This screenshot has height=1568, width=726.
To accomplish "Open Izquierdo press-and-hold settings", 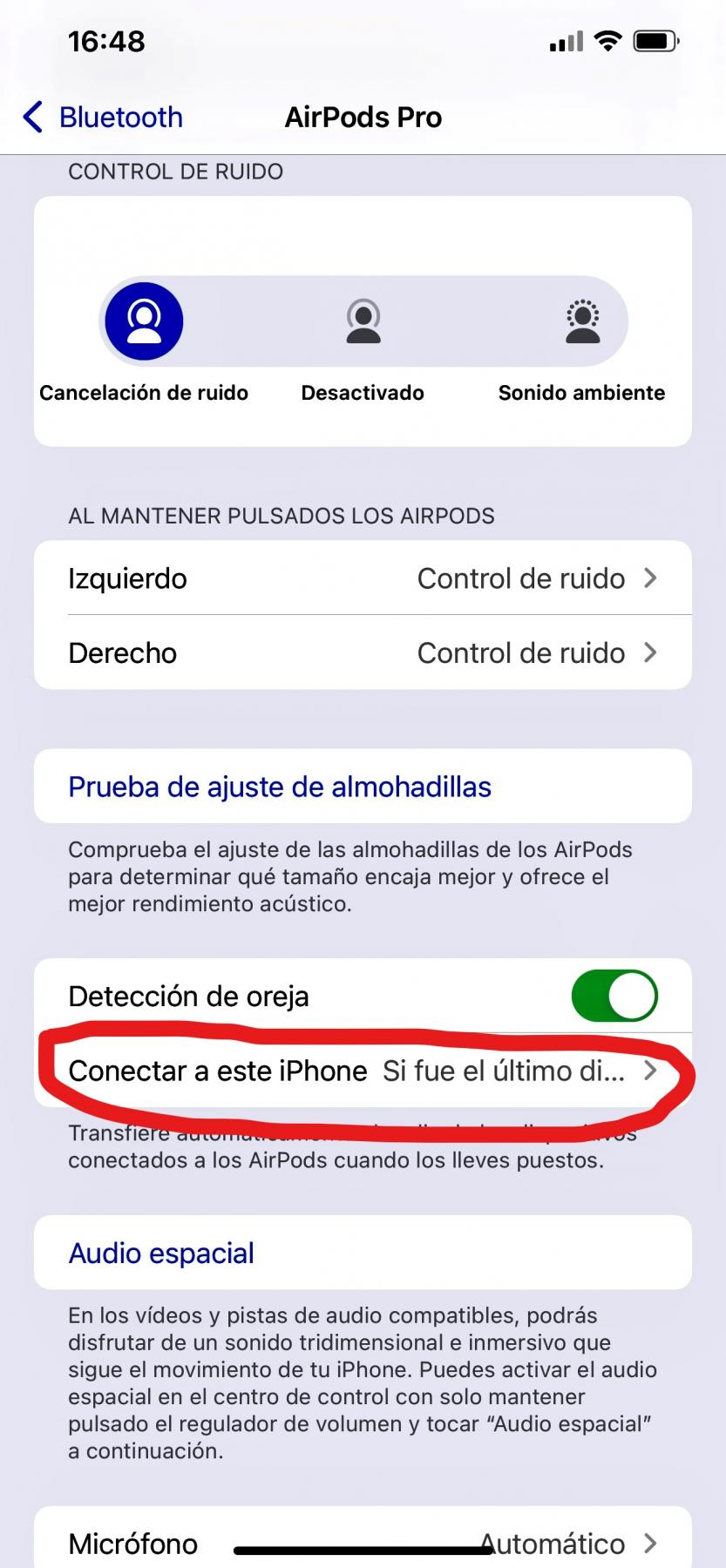I will pos(363,578).
